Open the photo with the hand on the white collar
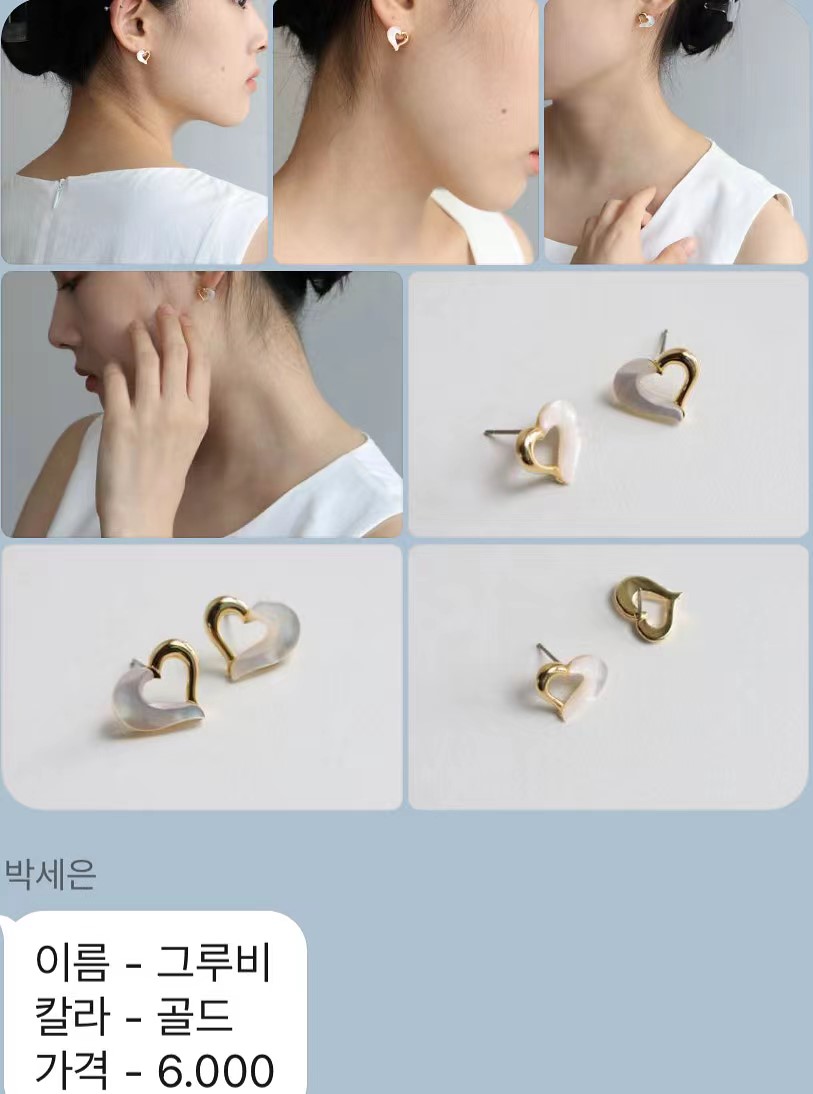The image size is (813, 1094). coord(676,130)
